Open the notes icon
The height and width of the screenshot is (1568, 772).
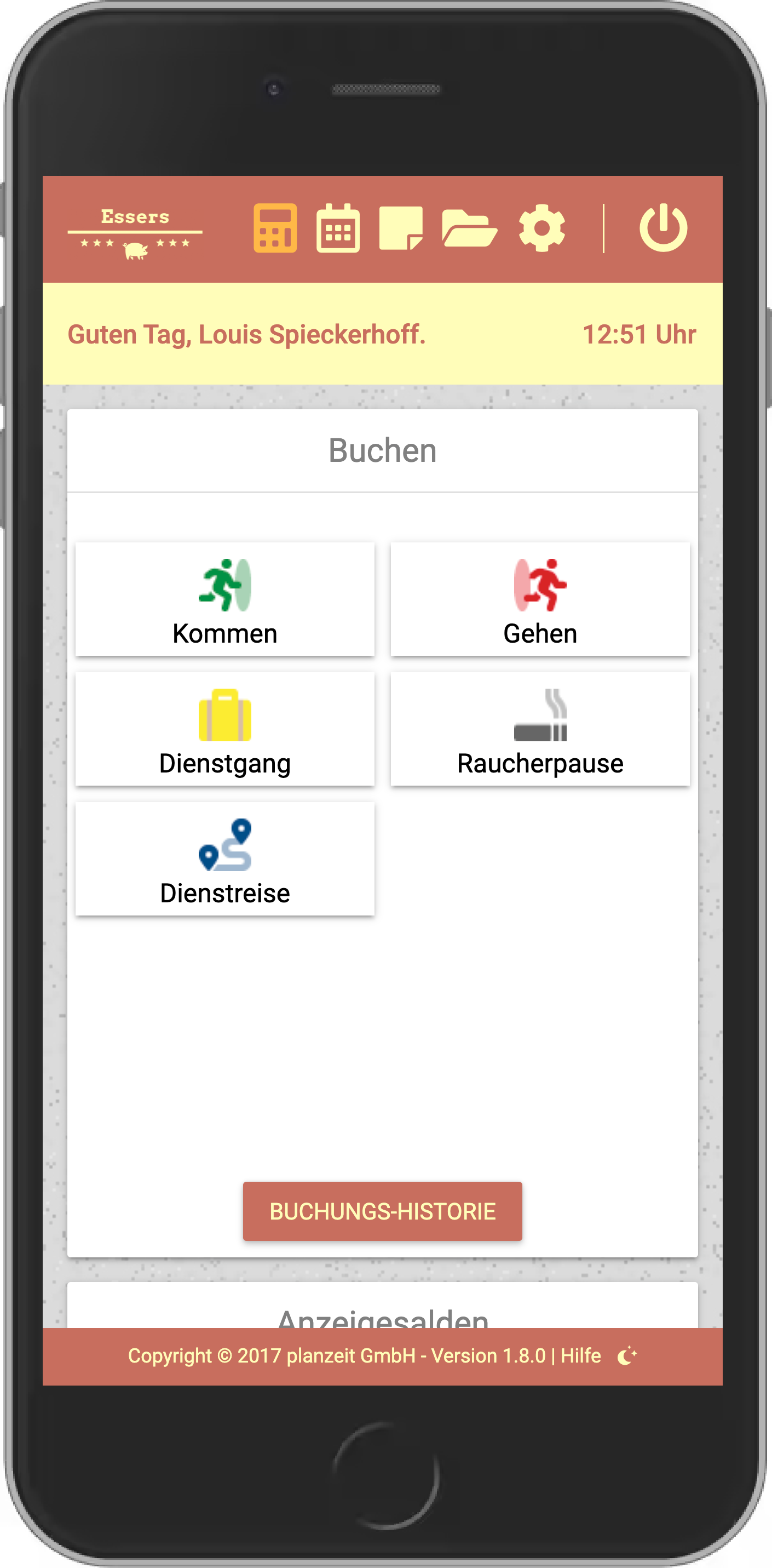(x=400, y=228)
